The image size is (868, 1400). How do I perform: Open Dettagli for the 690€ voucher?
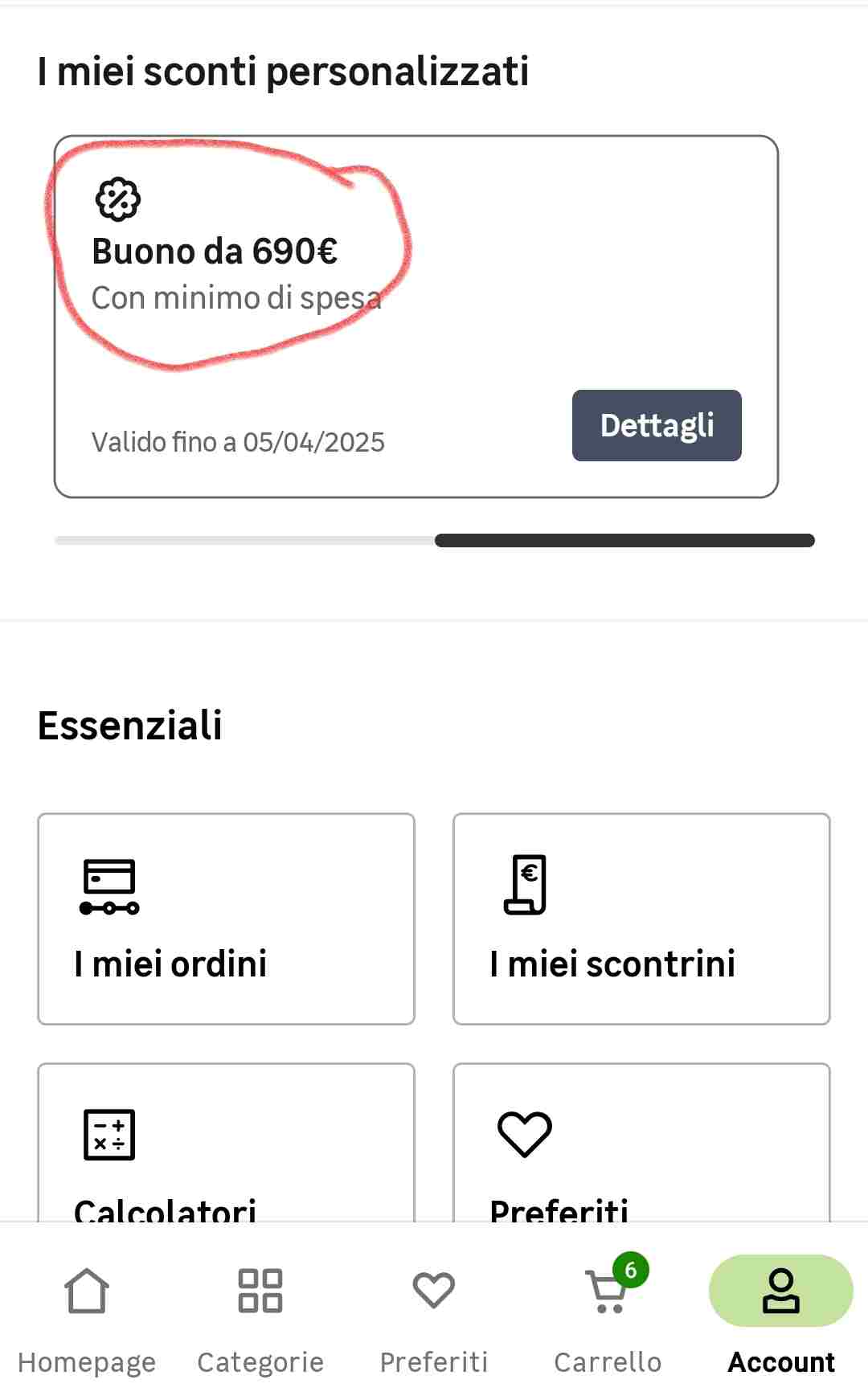click(x=657, y=425)
